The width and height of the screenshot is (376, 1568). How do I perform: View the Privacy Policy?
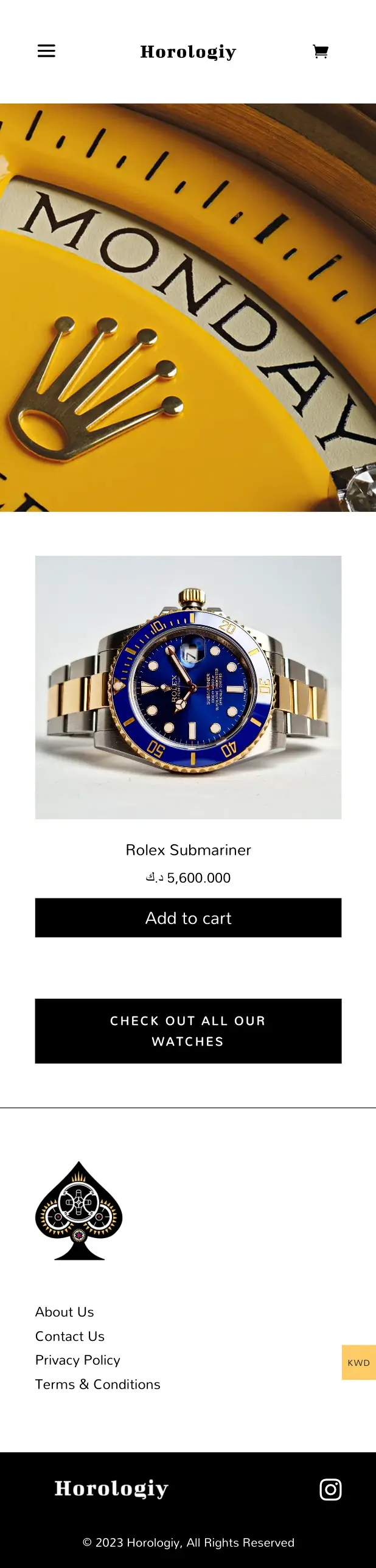point(78,1360)
